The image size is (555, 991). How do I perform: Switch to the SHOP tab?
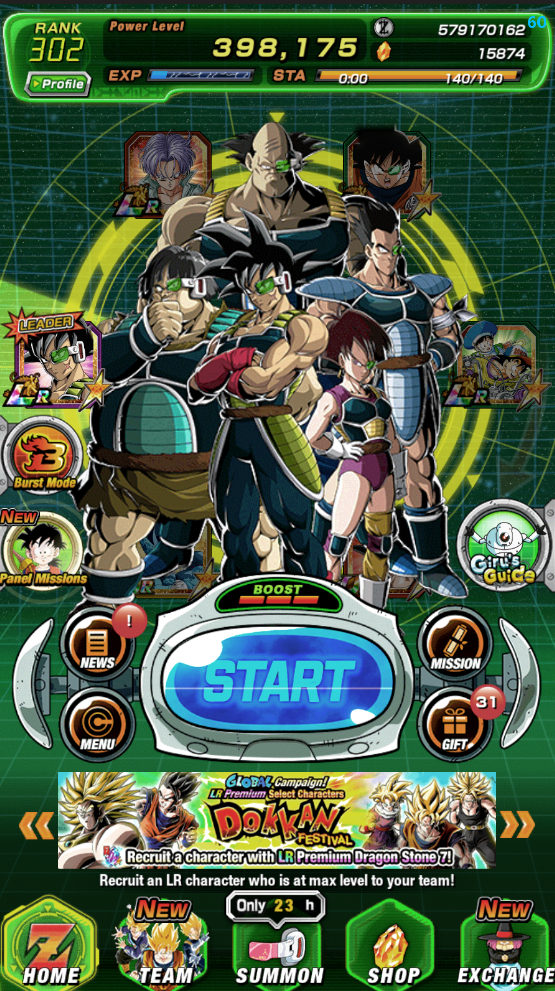393,944
